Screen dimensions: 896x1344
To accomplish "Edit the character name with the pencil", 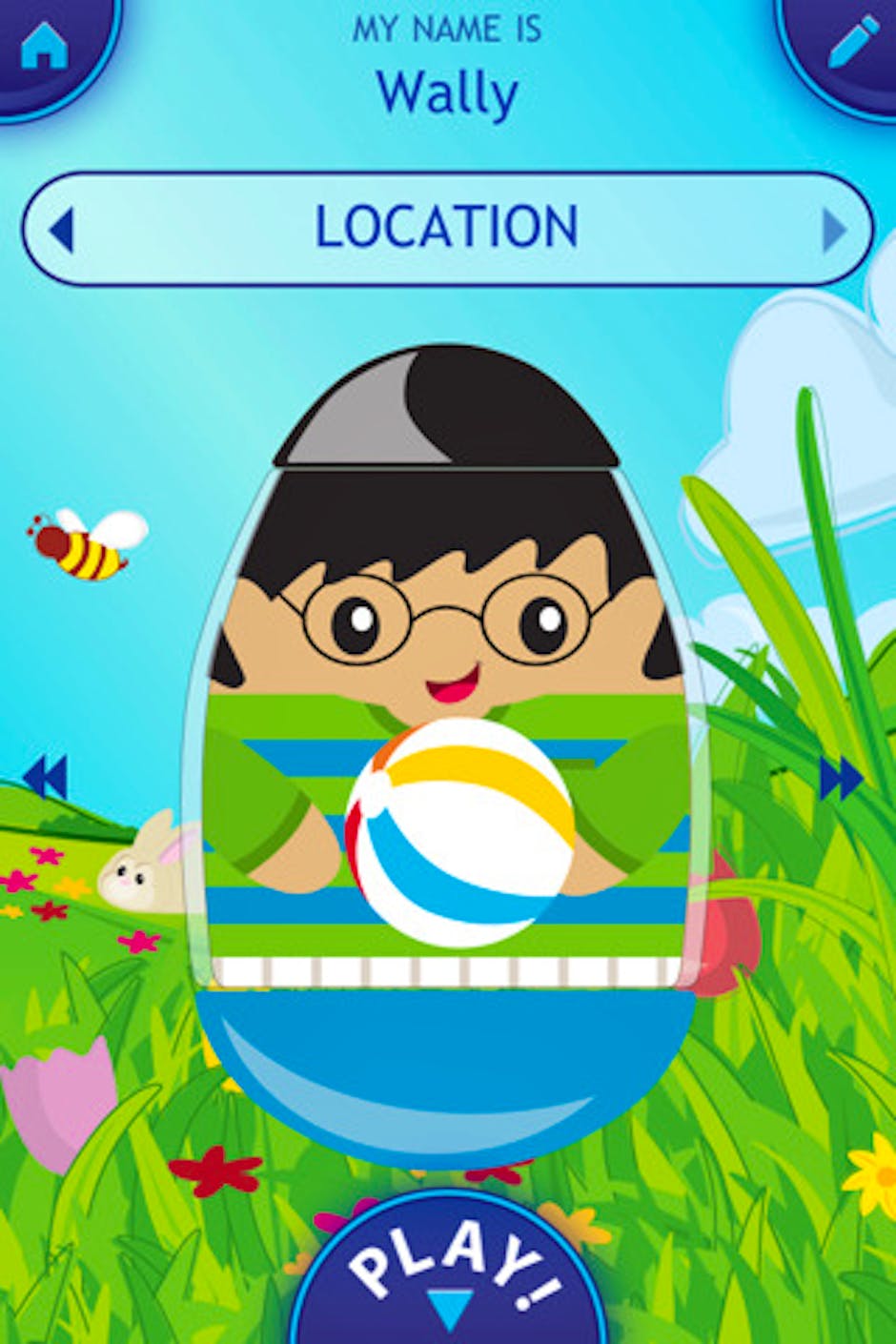I will [x=851, y=42].
